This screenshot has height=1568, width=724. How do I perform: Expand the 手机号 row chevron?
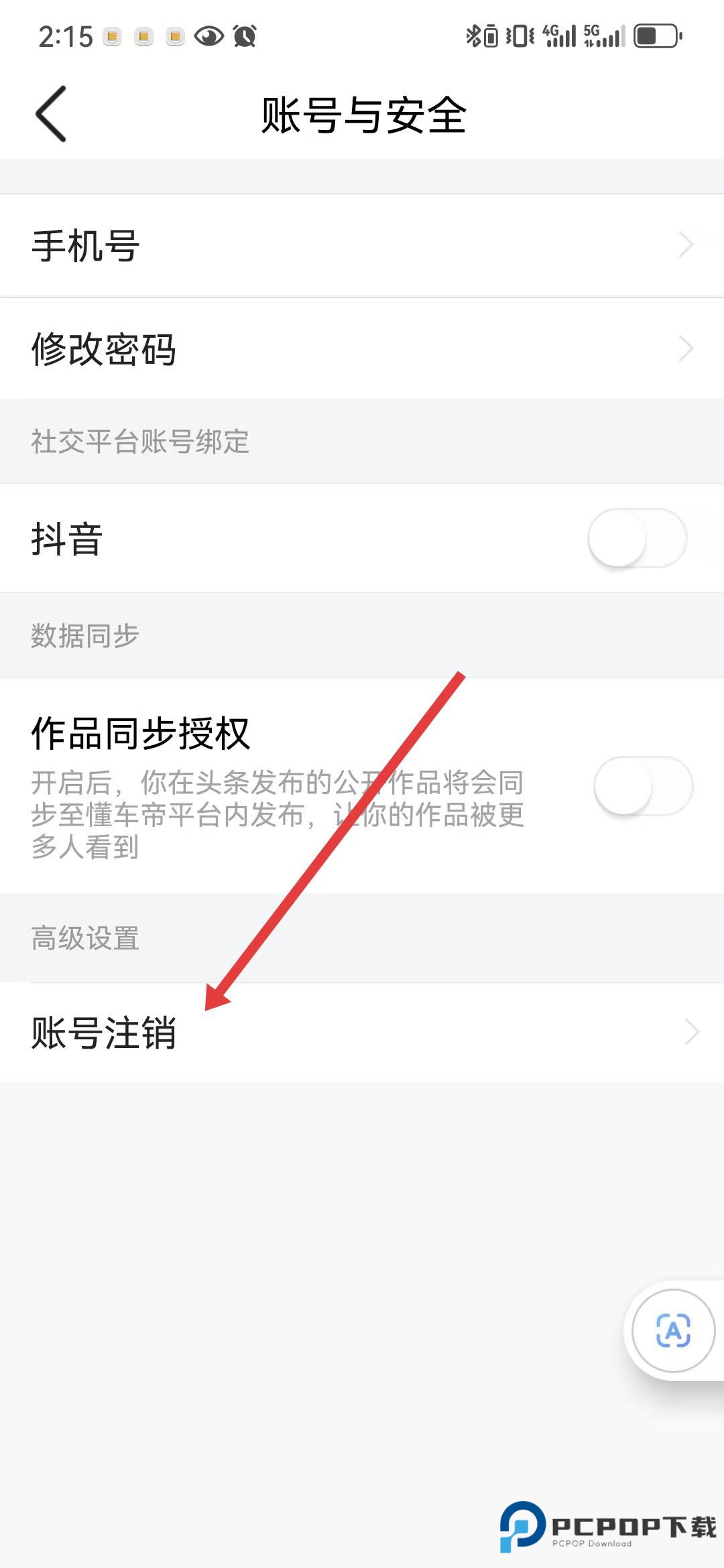[686, 245]
